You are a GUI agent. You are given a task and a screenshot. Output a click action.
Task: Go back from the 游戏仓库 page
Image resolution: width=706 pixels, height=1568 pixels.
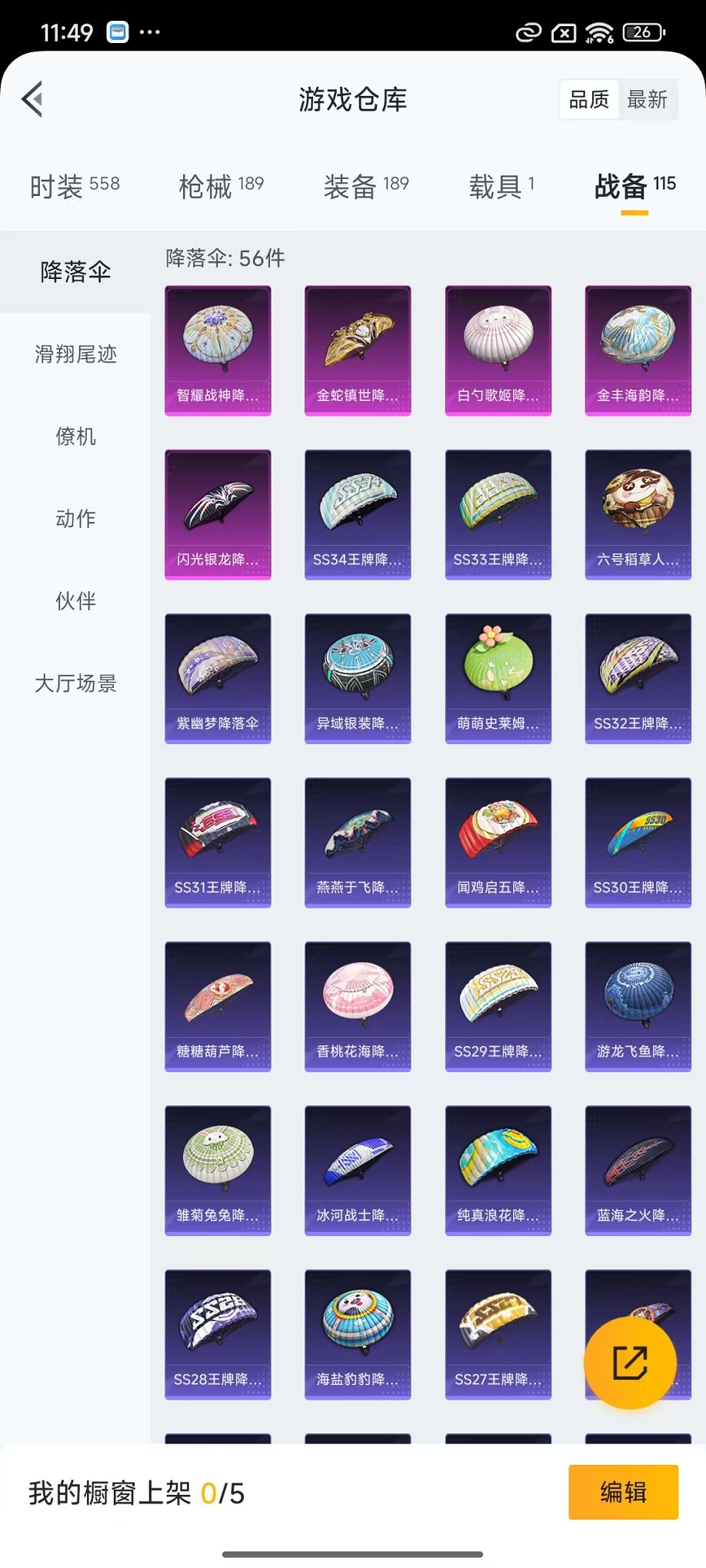pos(32,99)
